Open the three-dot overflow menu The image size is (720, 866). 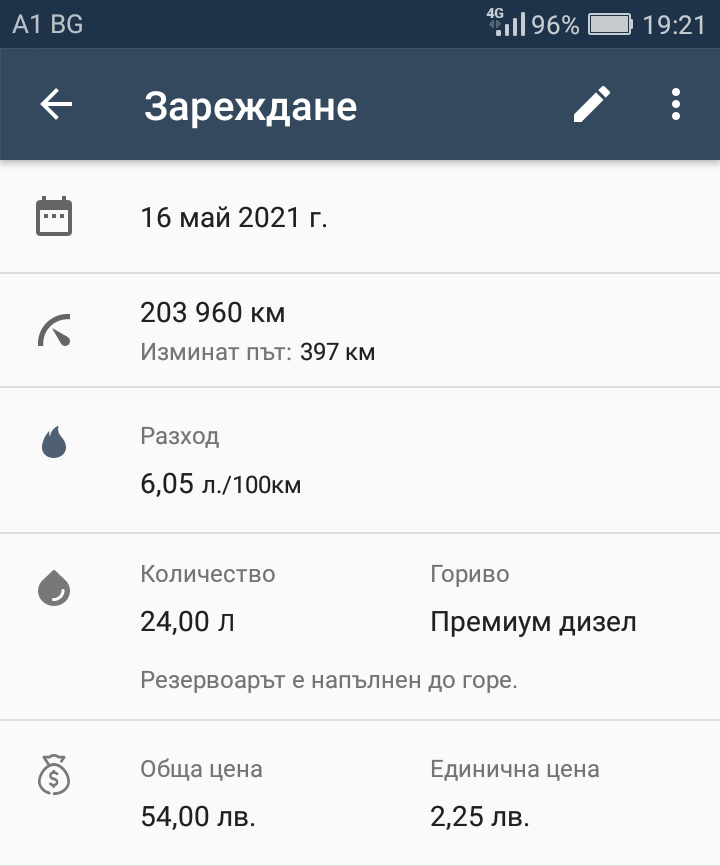pyautogui.click(x=676, y=105)
